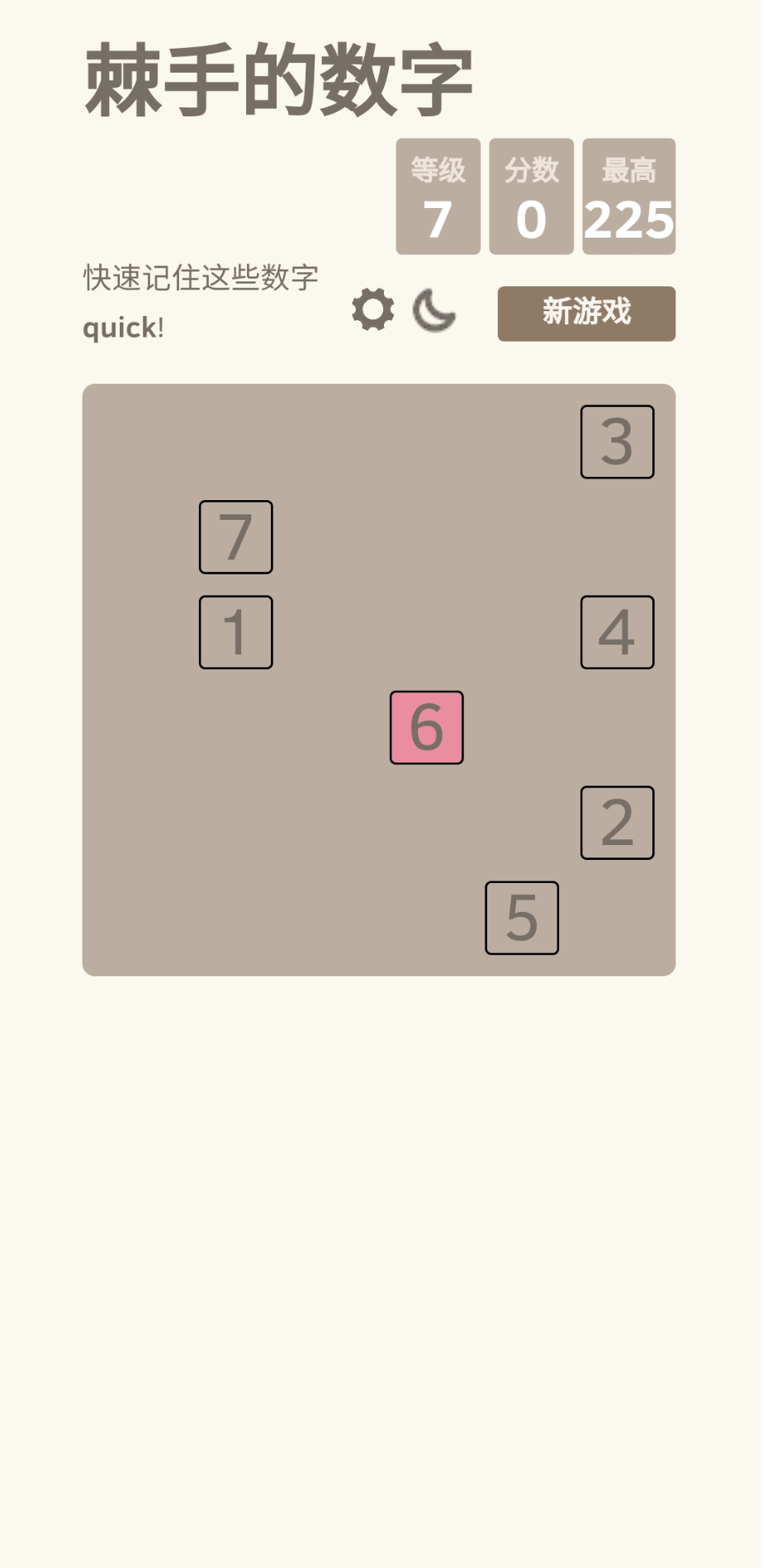The width and height of the screenshot is (763, 1568).
Task: Start a new game with 新游戏
Action: pyautogui.click(x=586, y=314)
